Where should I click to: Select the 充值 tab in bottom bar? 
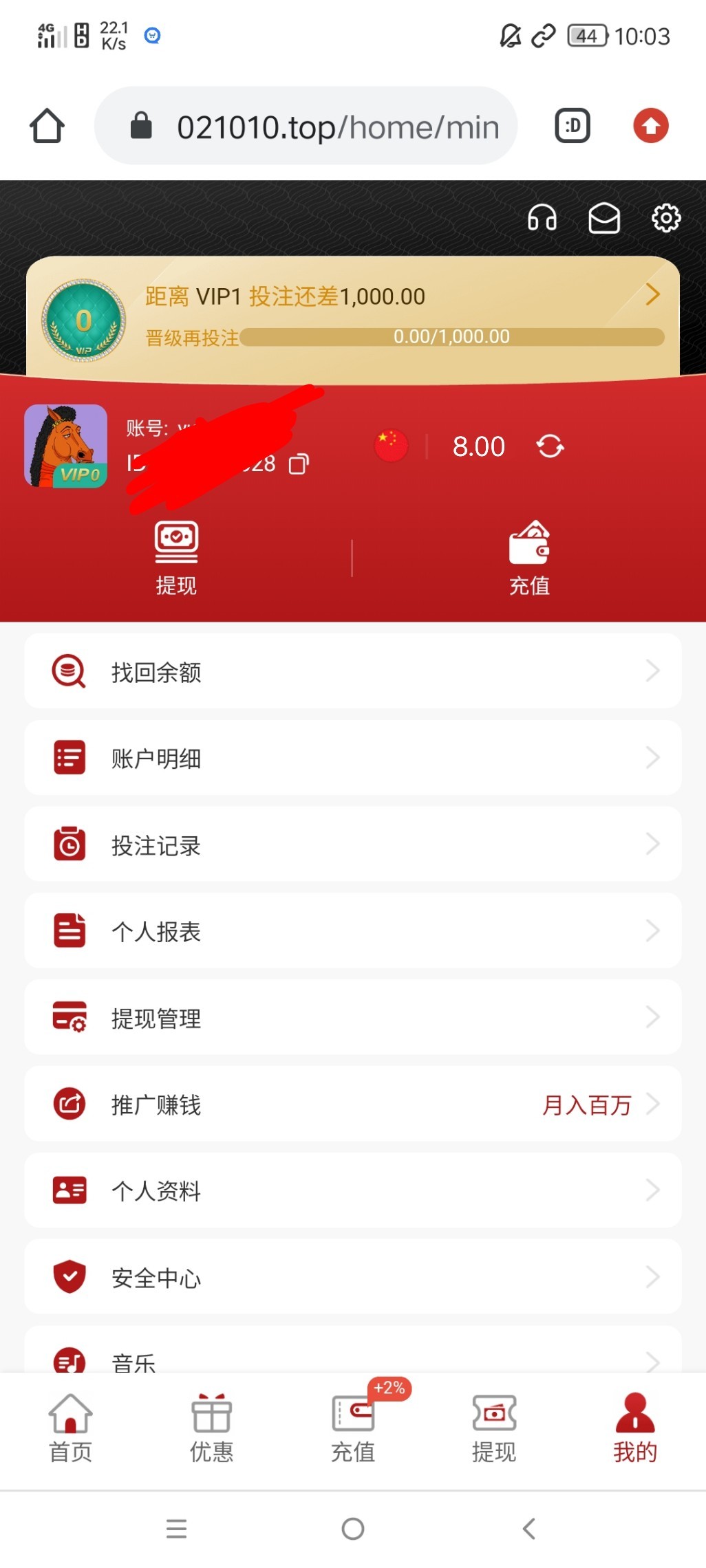pos(353,1428)
